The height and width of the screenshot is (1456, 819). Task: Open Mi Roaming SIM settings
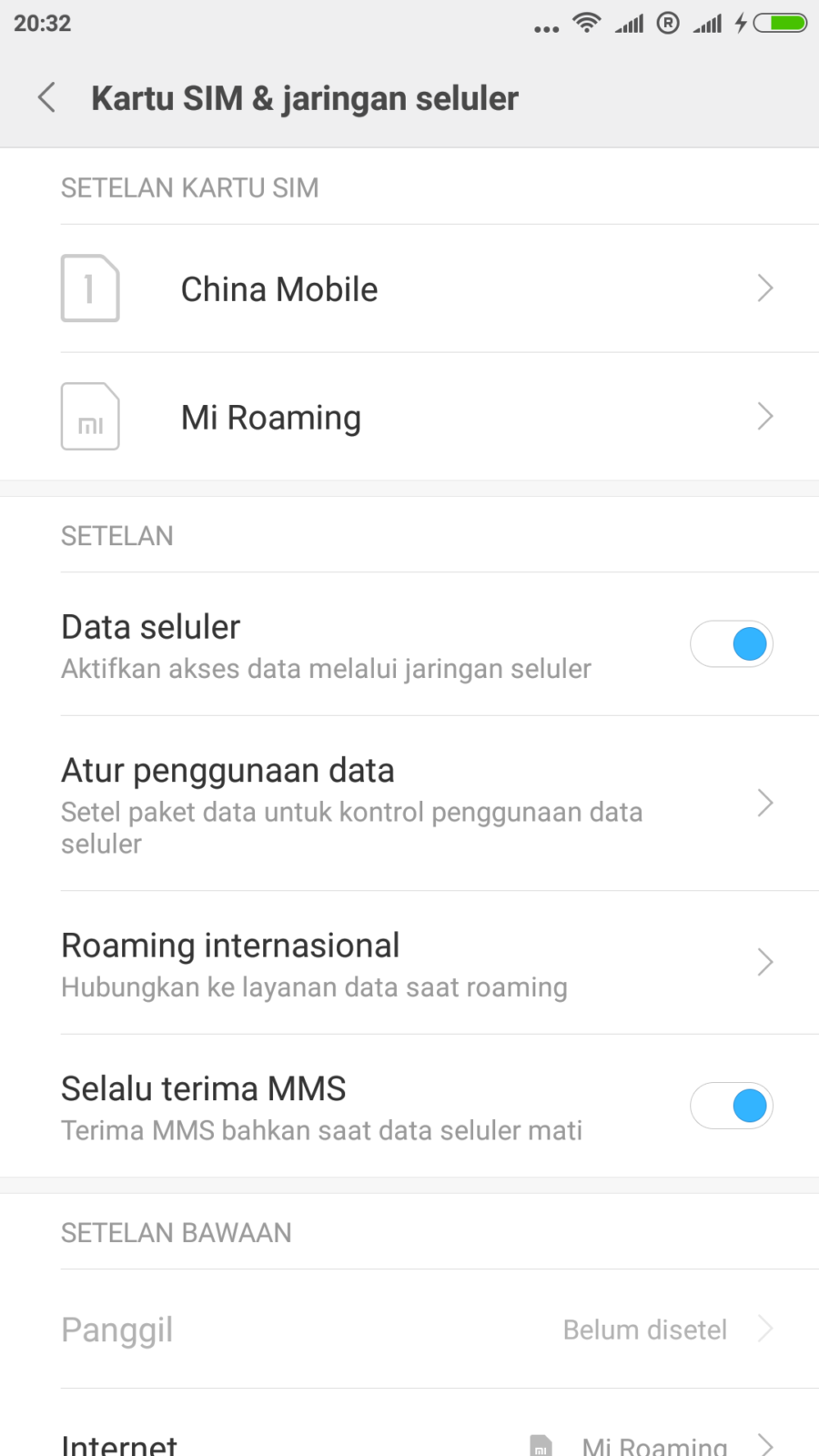click(409, 418)
